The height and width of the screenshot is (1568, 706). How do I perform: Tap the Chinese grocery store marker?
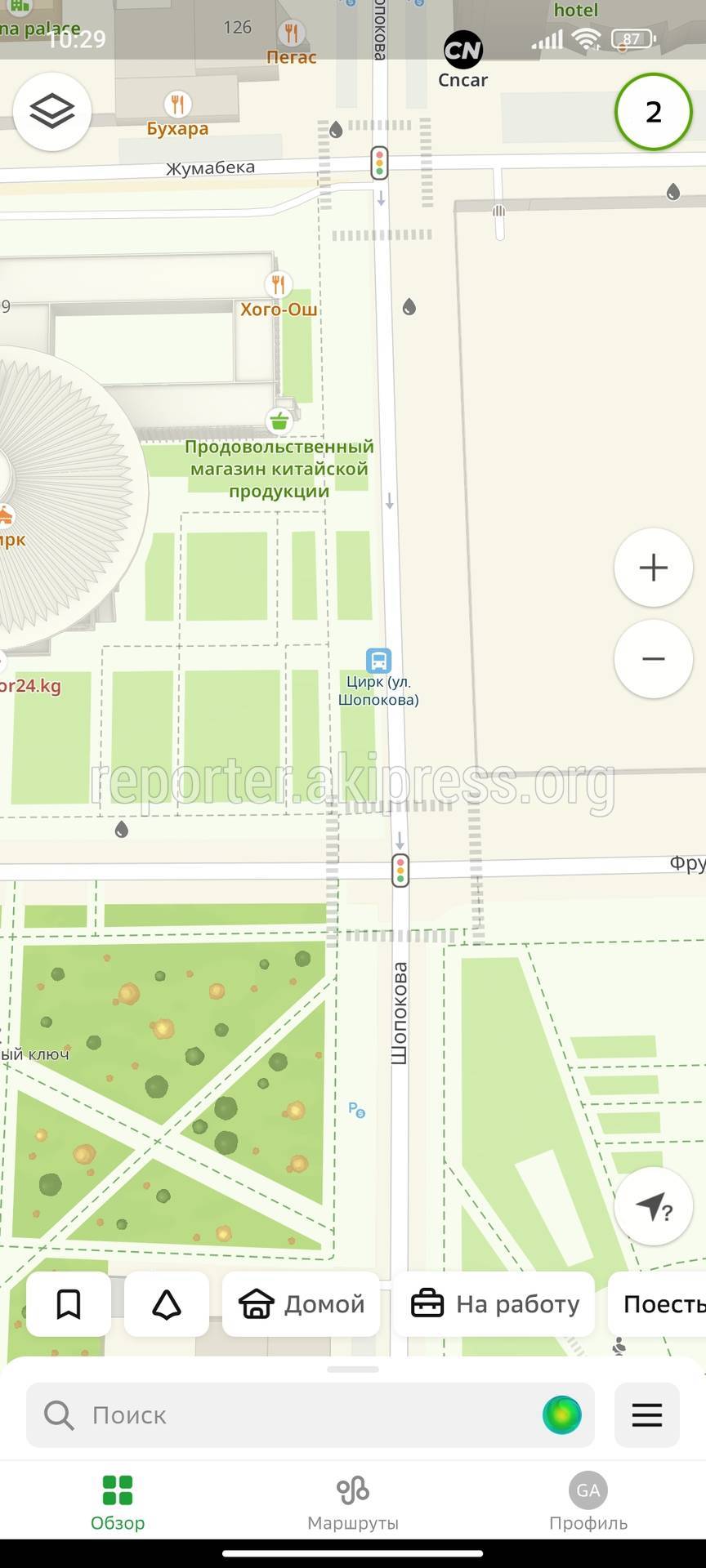tap(279, 421)
